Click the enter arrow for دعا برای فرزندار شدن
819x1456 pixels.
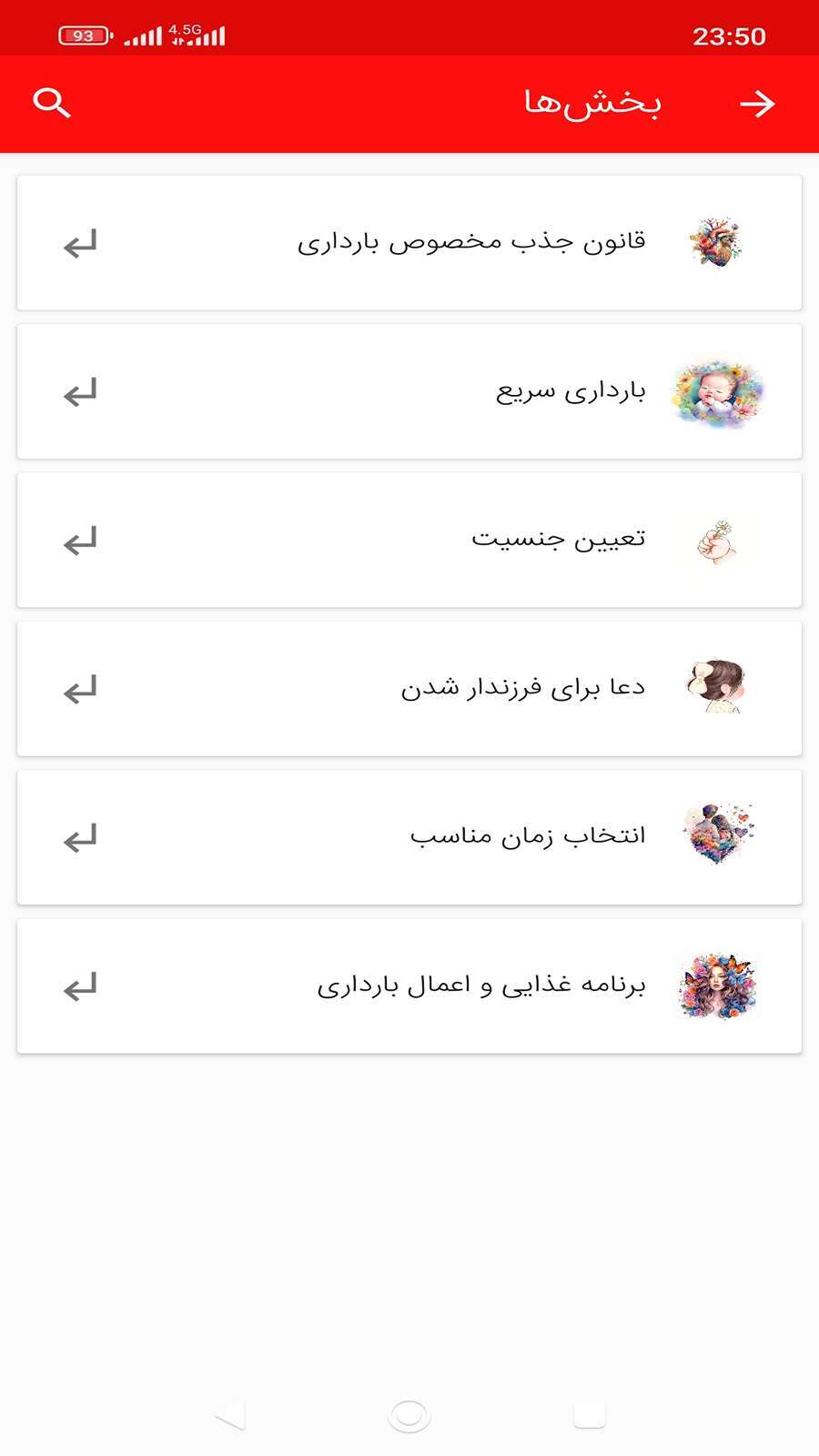[x=80, y=690]
